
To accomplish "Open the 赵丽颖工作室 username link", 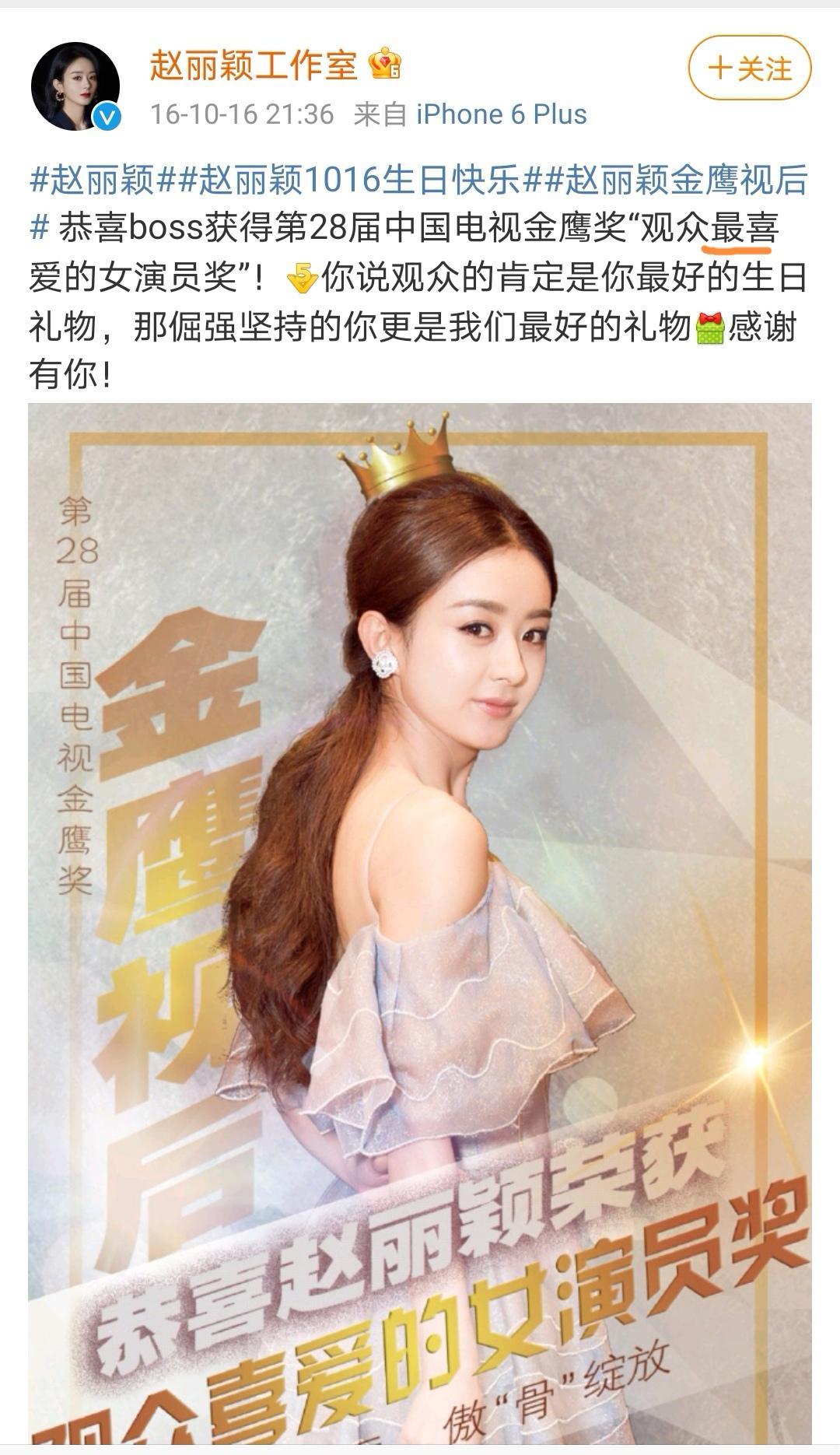I will click(x=253, y=65).
